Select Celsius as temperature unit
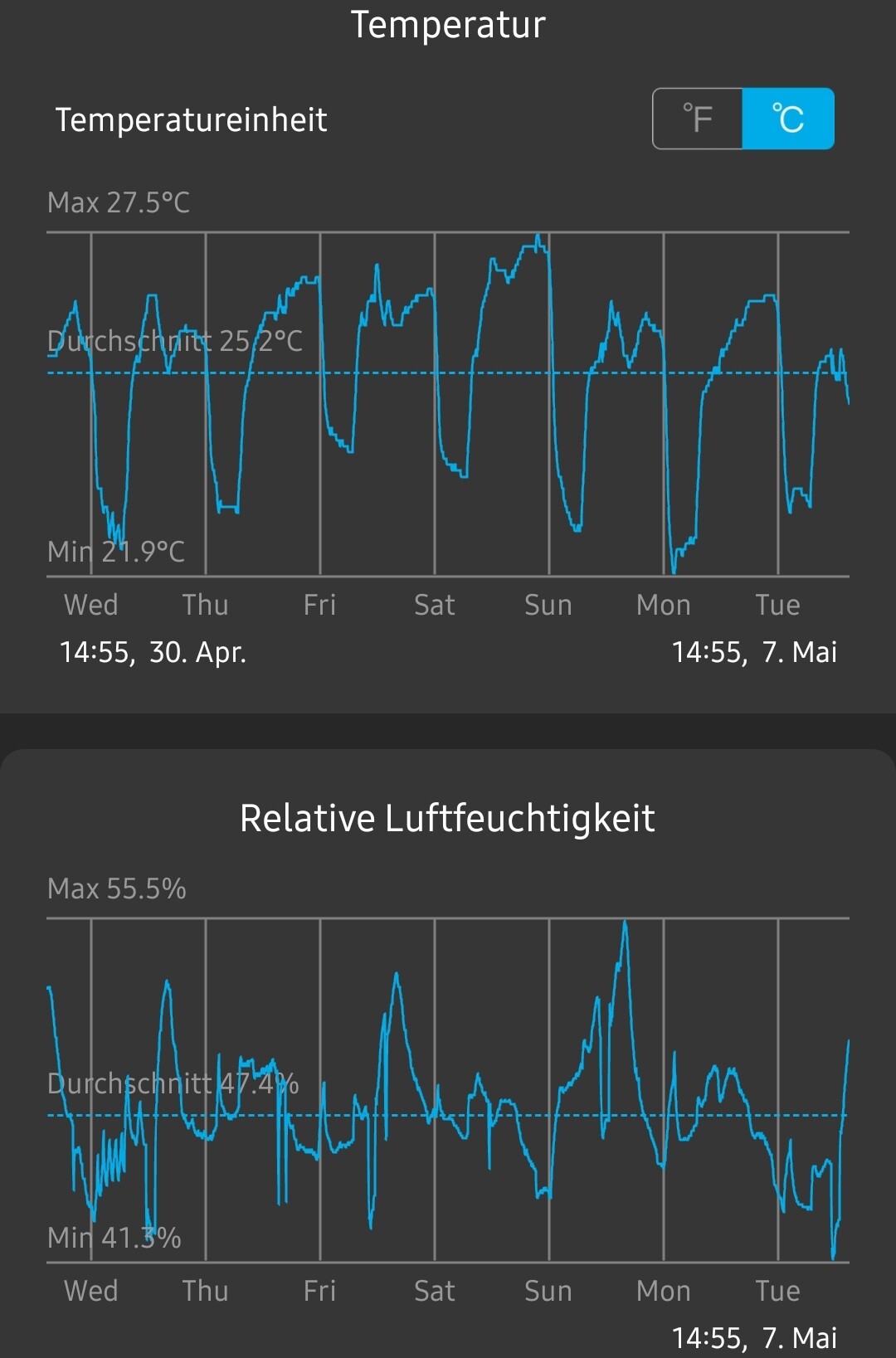The image size is (896, 1358). tap(787, 119)
